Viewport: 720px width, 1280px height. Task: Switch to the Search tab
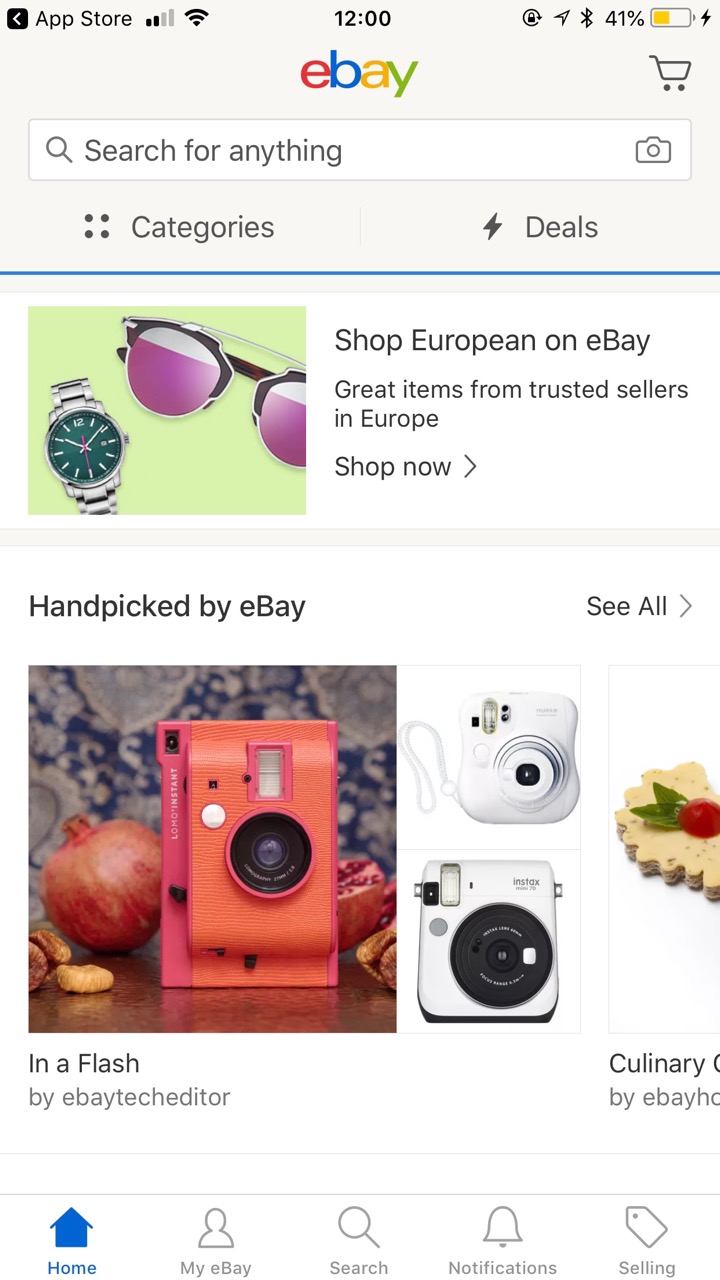[x=358, y=1241]
